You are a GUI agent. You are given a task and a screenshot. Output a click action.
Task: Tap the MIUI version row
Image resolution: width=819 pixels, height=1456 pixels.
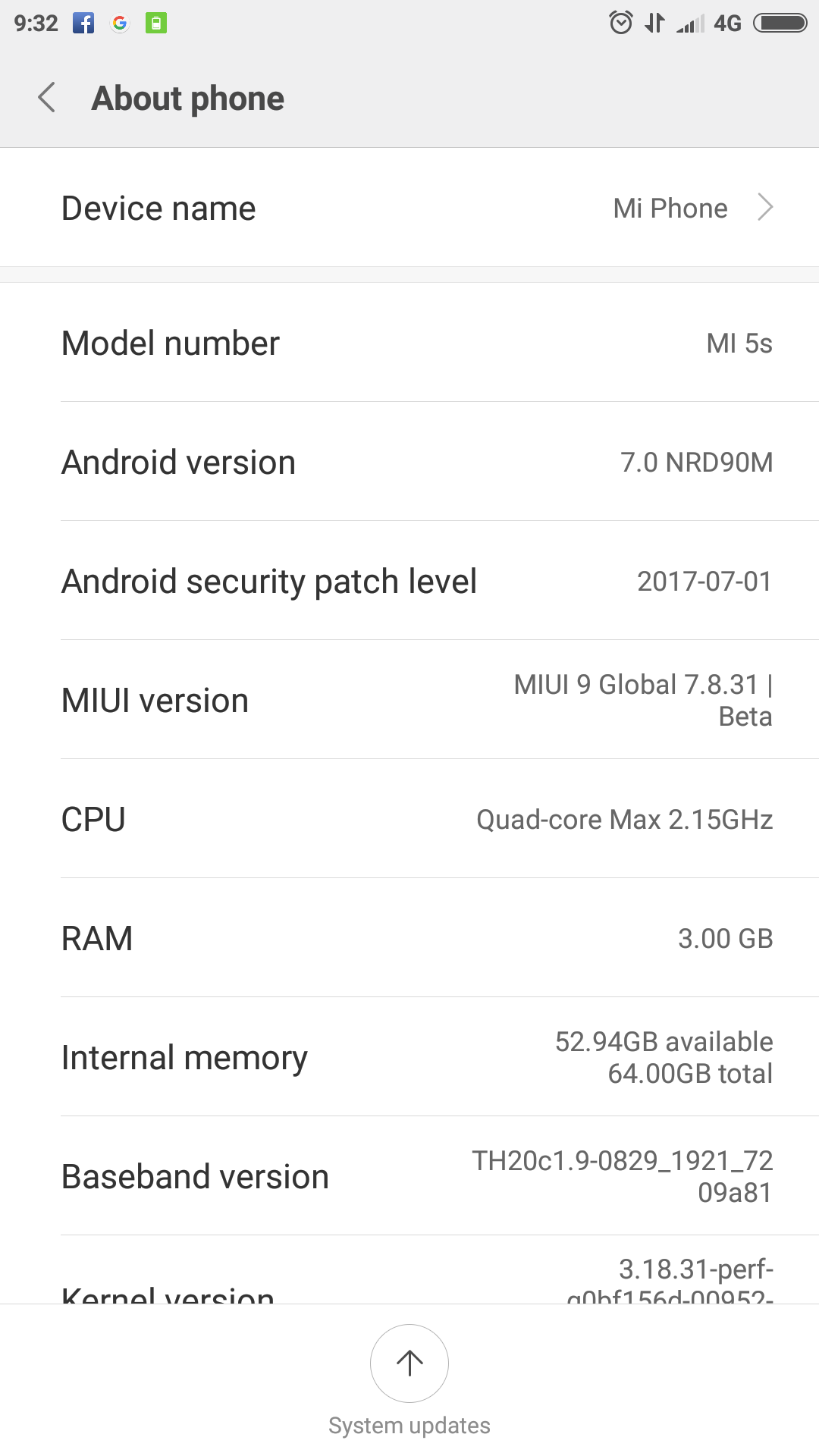409,700
